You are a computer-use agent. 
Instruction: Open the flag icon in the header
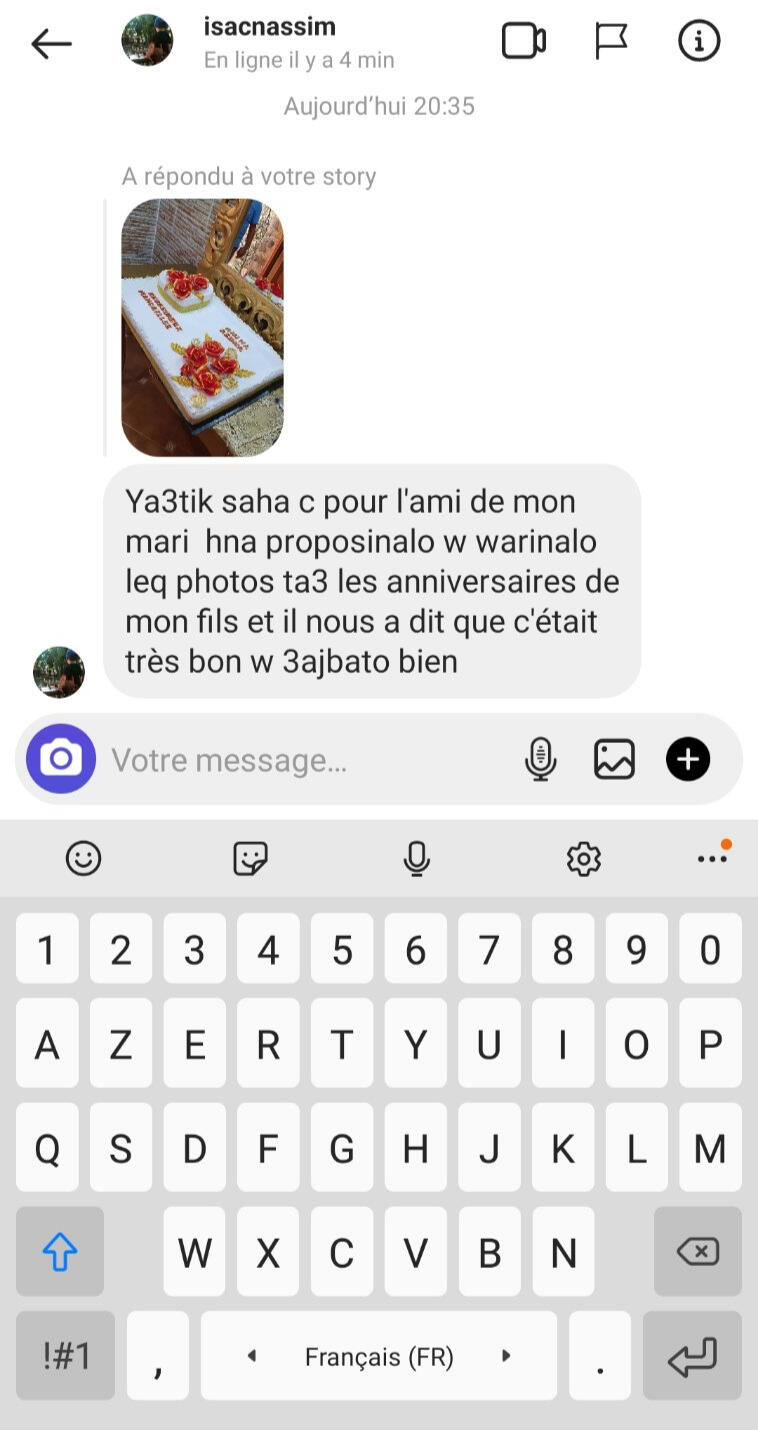(x=611, y=42)
